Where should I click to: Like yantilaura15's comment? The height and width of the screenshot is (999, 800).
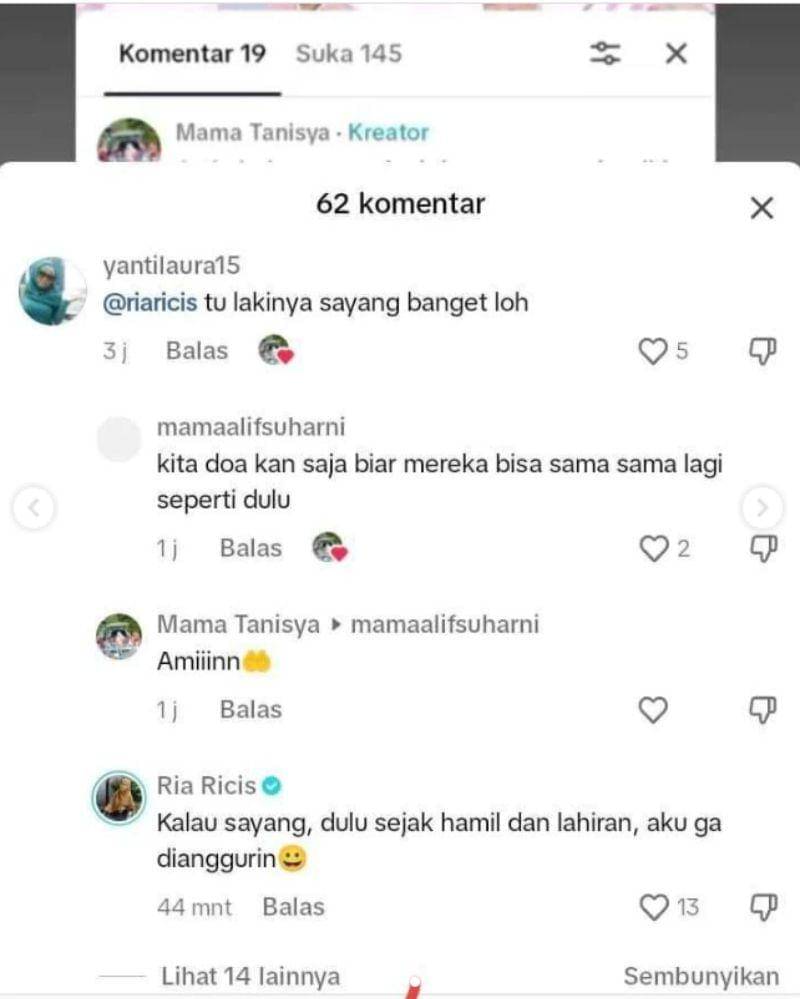[653, 351]
